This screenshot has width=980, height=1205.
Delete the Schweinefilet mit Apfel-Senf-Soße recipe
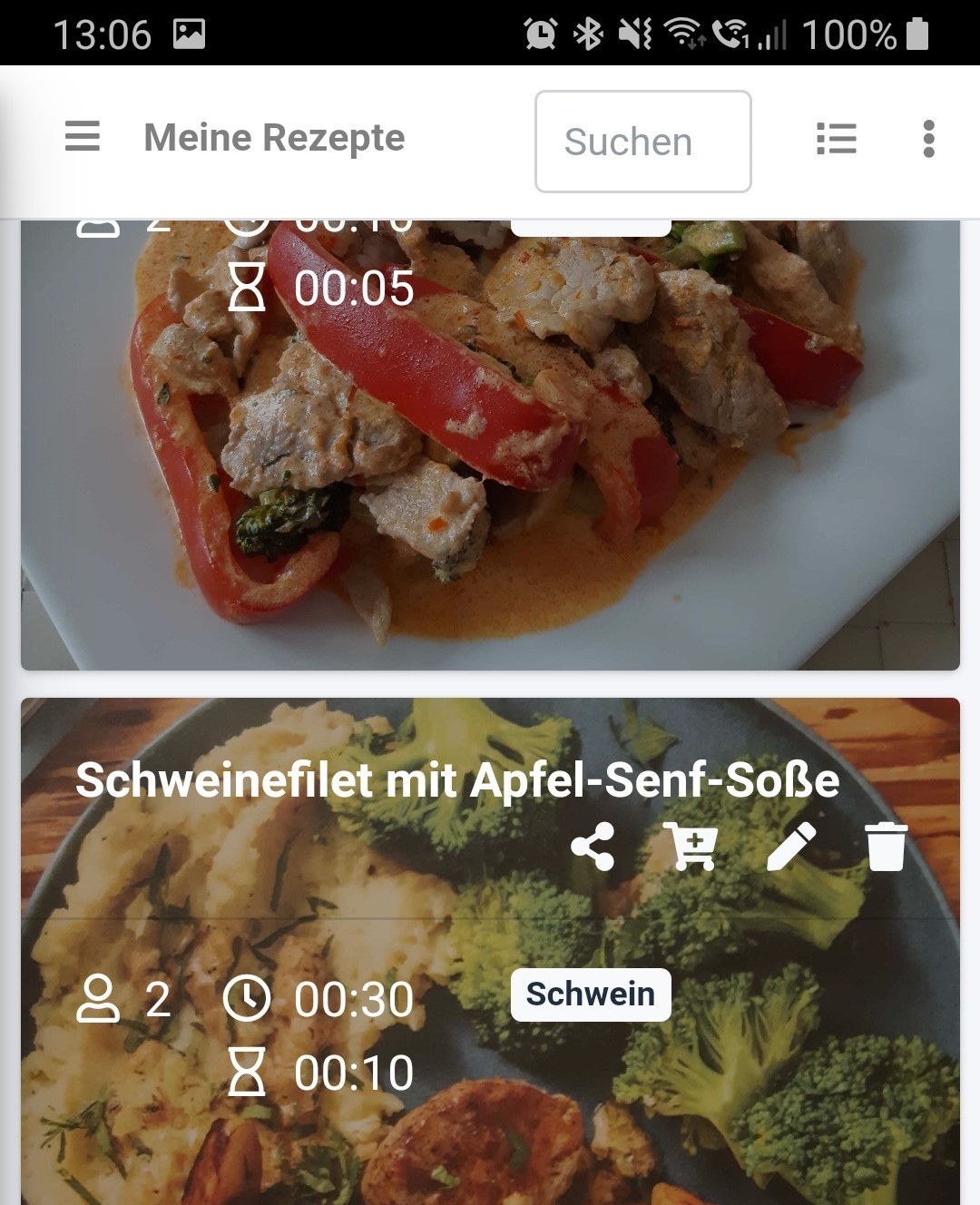click(886, 847)
